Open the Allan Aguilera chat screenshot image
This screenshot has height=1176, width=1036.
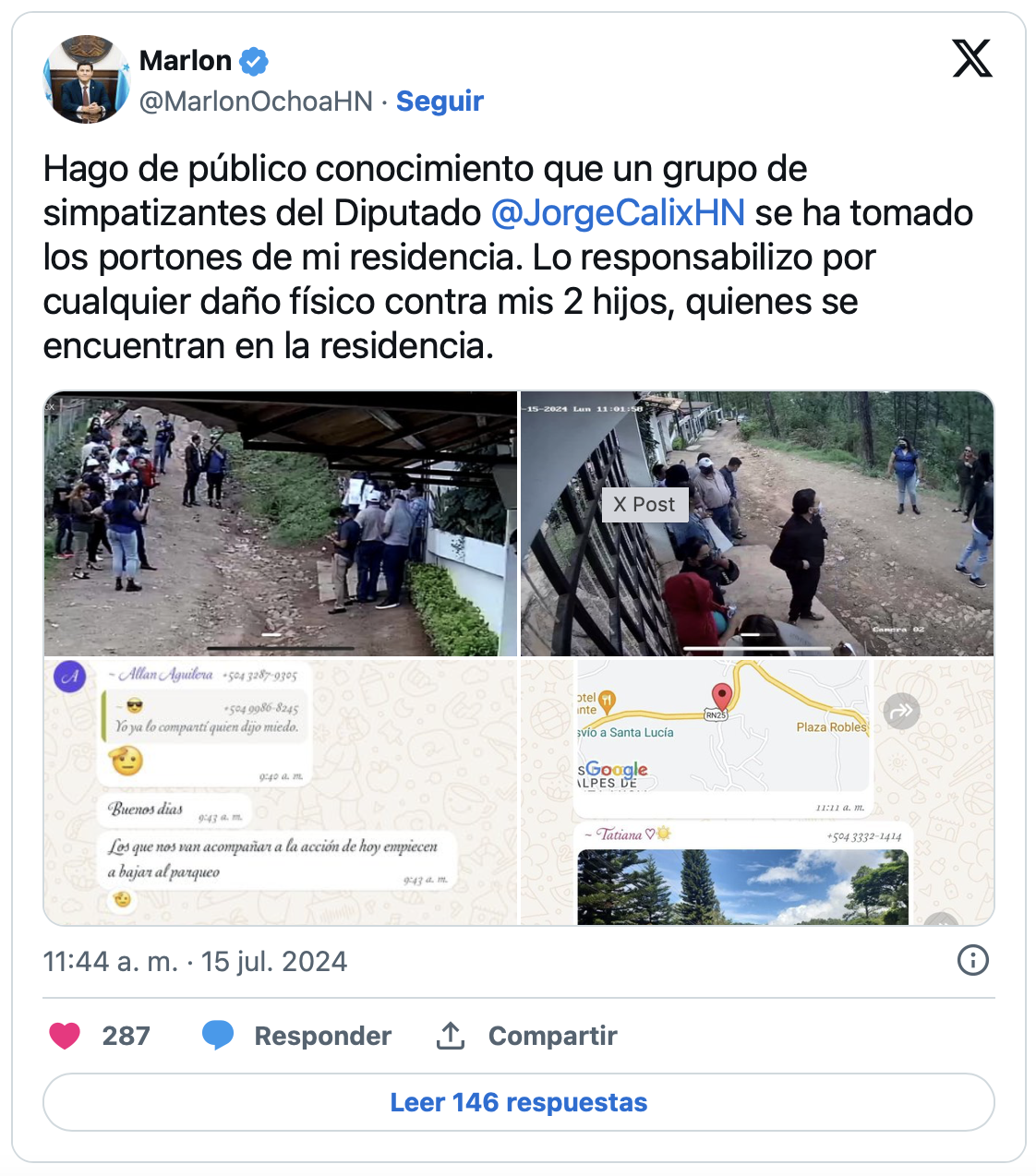[x=281, y=792]
